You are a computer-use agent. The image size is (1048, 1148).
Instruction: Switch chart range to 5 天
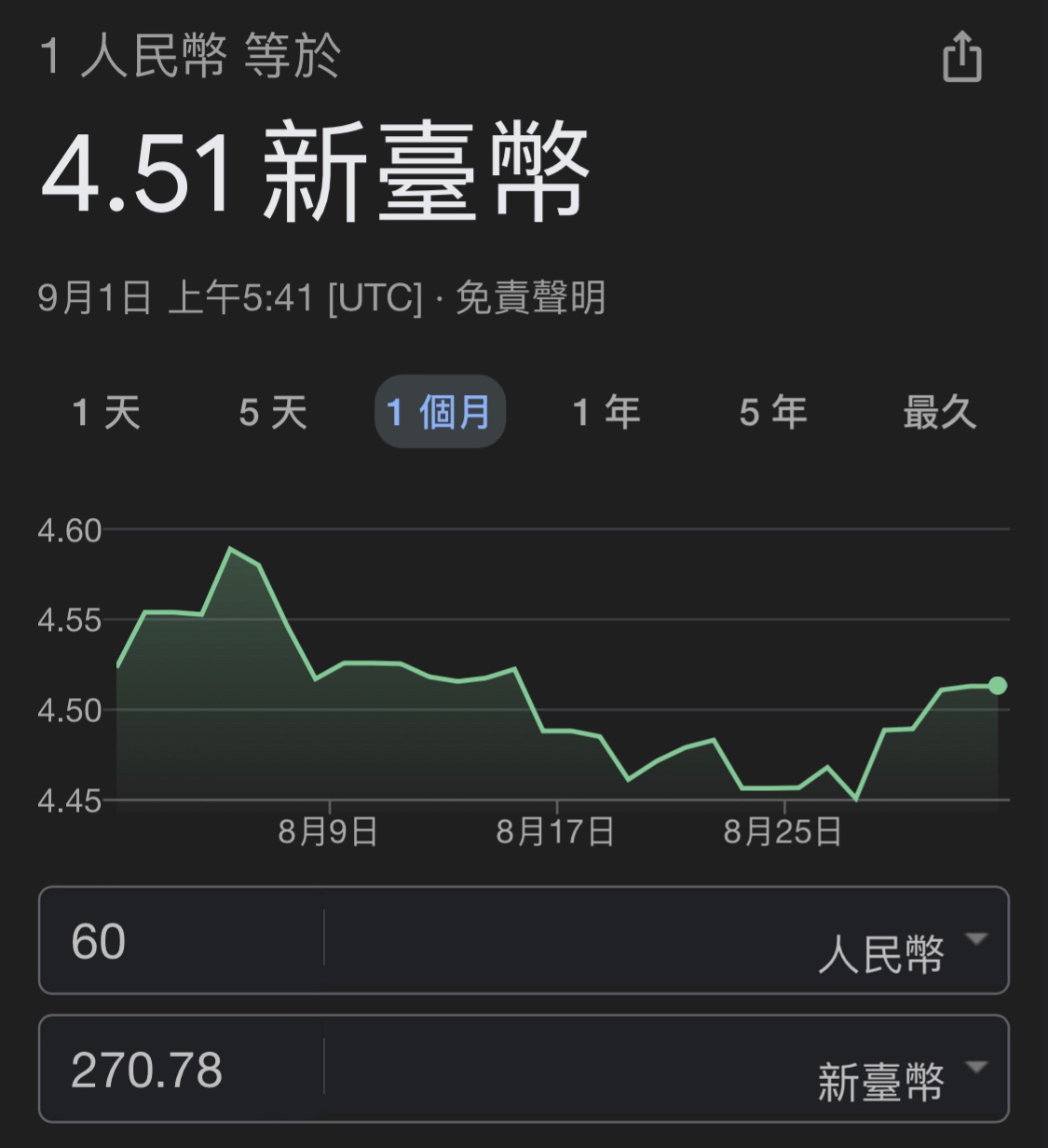[273, 412]
